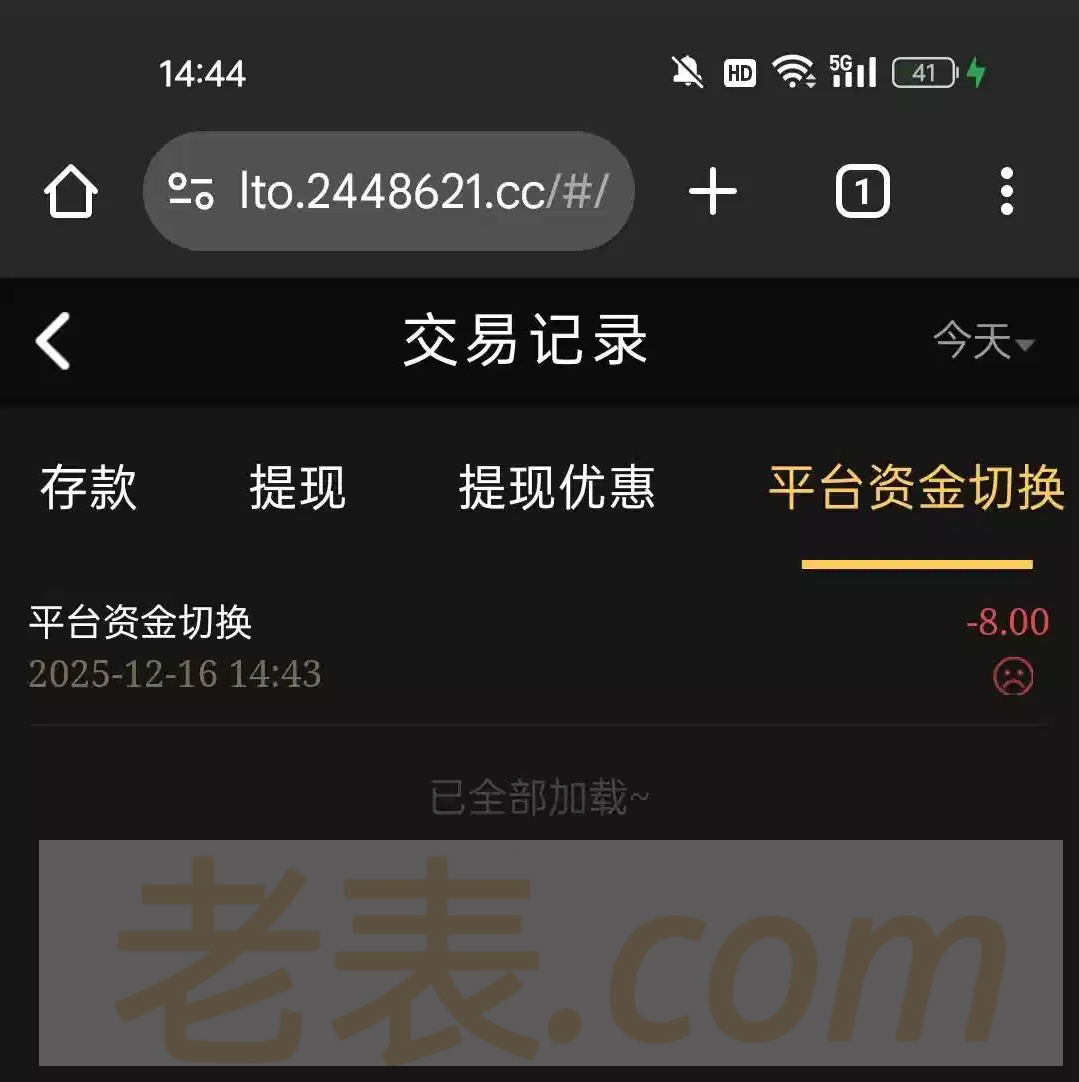Image resolution: width=1079 pixels, height=1082 pixels.
Task: Switch to the 提现 tab
Action: [297, 488]
